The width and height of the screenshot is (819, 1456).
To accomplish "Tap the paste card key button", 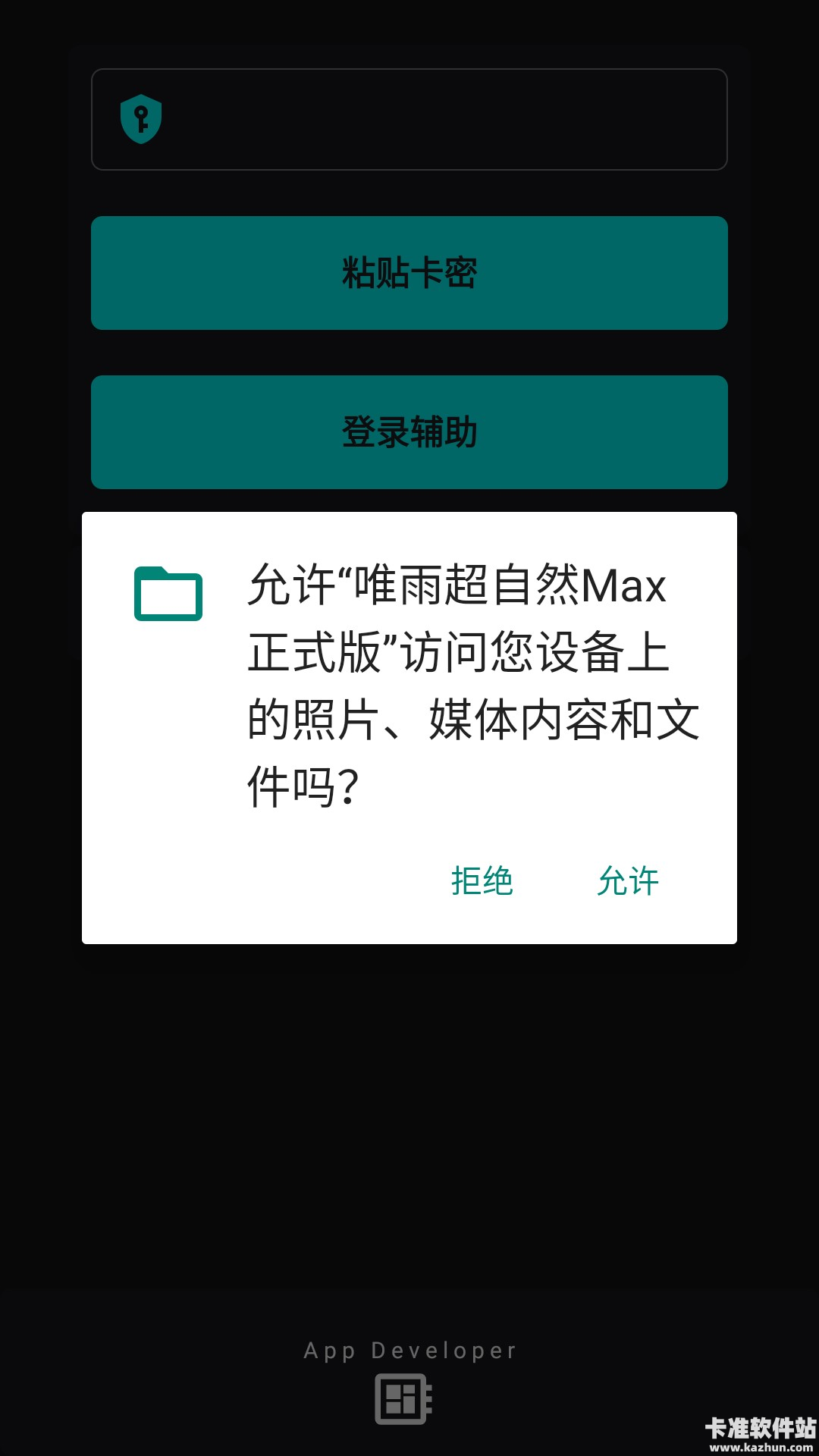I will pos(409,273).
